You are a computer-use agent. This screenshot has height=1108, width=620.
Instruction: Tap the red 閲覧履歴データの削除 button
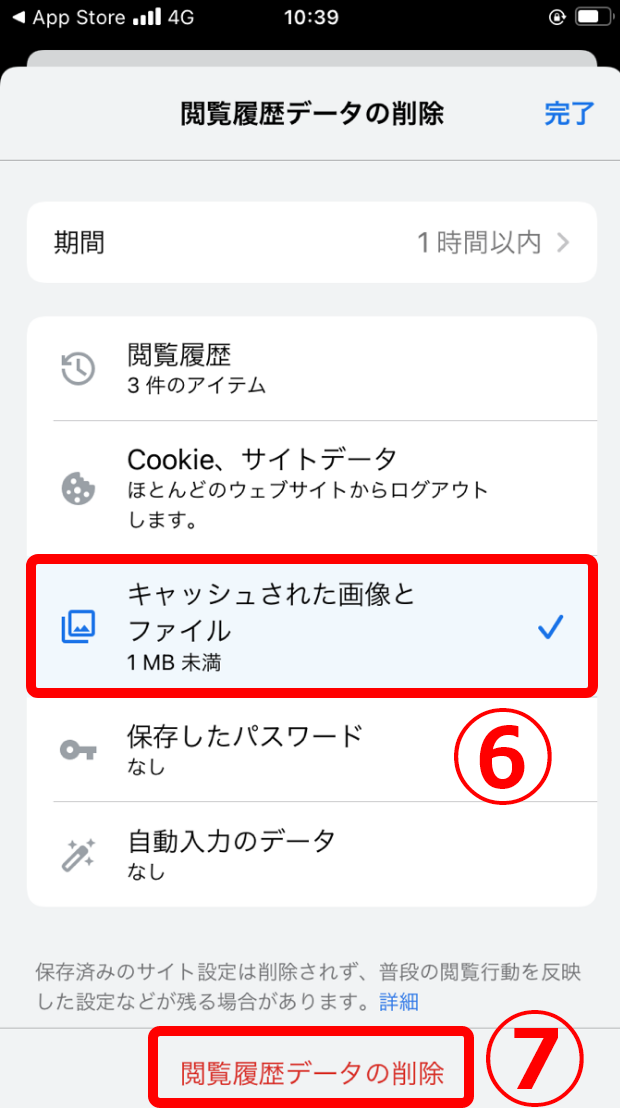click(x=311, y=1074)
